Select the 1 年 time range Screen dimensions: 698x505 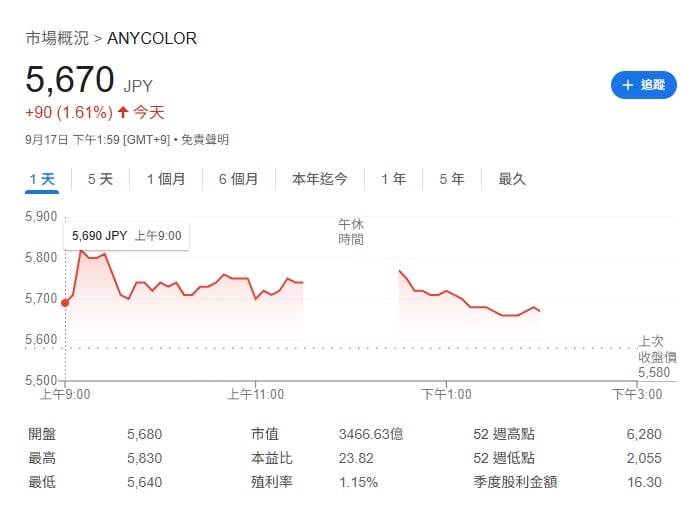point(393,179)
